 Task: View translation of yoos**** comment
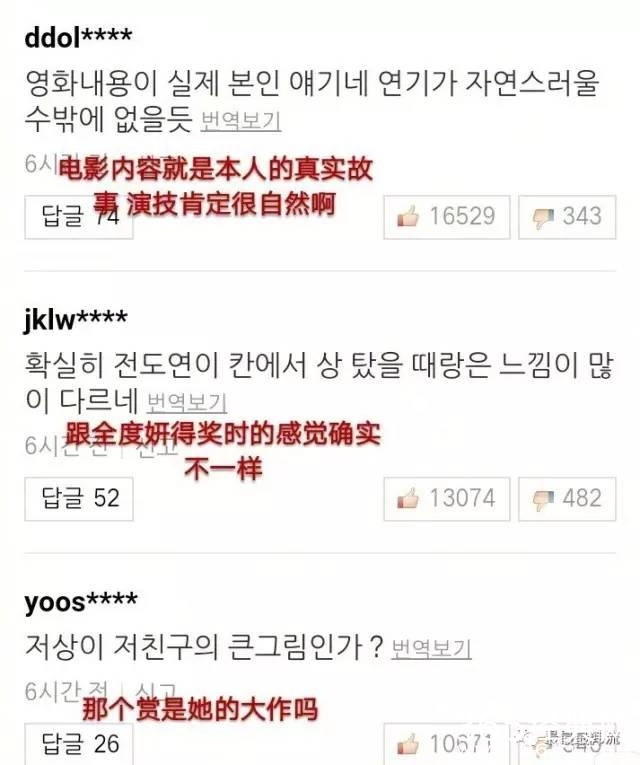coord(432,648)
